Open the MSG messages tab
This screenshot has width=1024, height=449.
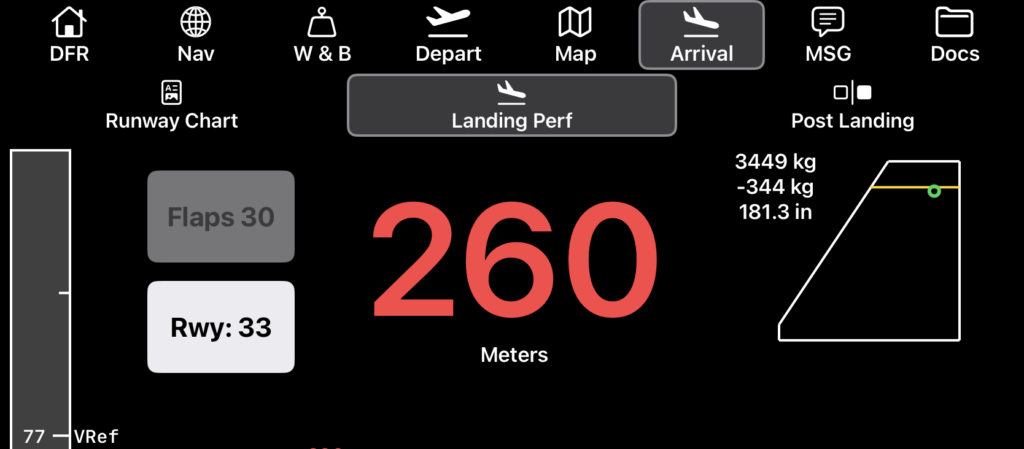tap(827, 35)
